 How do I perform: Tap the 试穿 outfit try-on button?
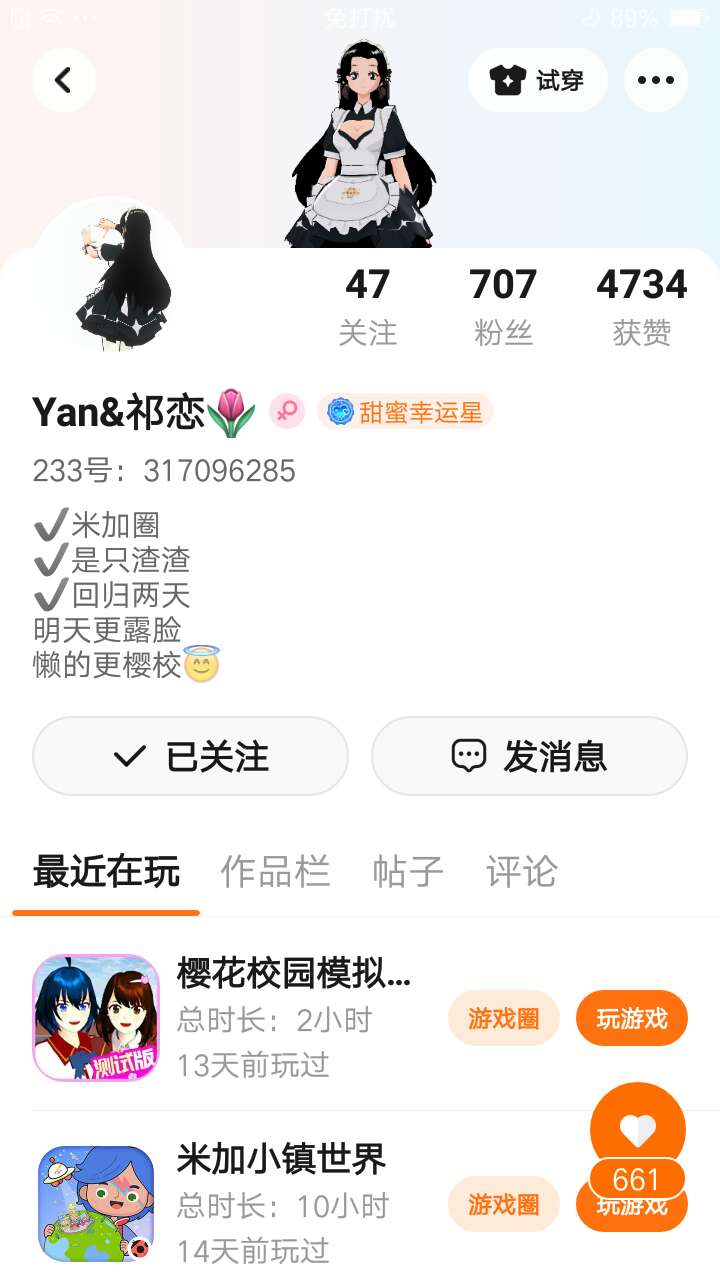[x=538, y=80]
